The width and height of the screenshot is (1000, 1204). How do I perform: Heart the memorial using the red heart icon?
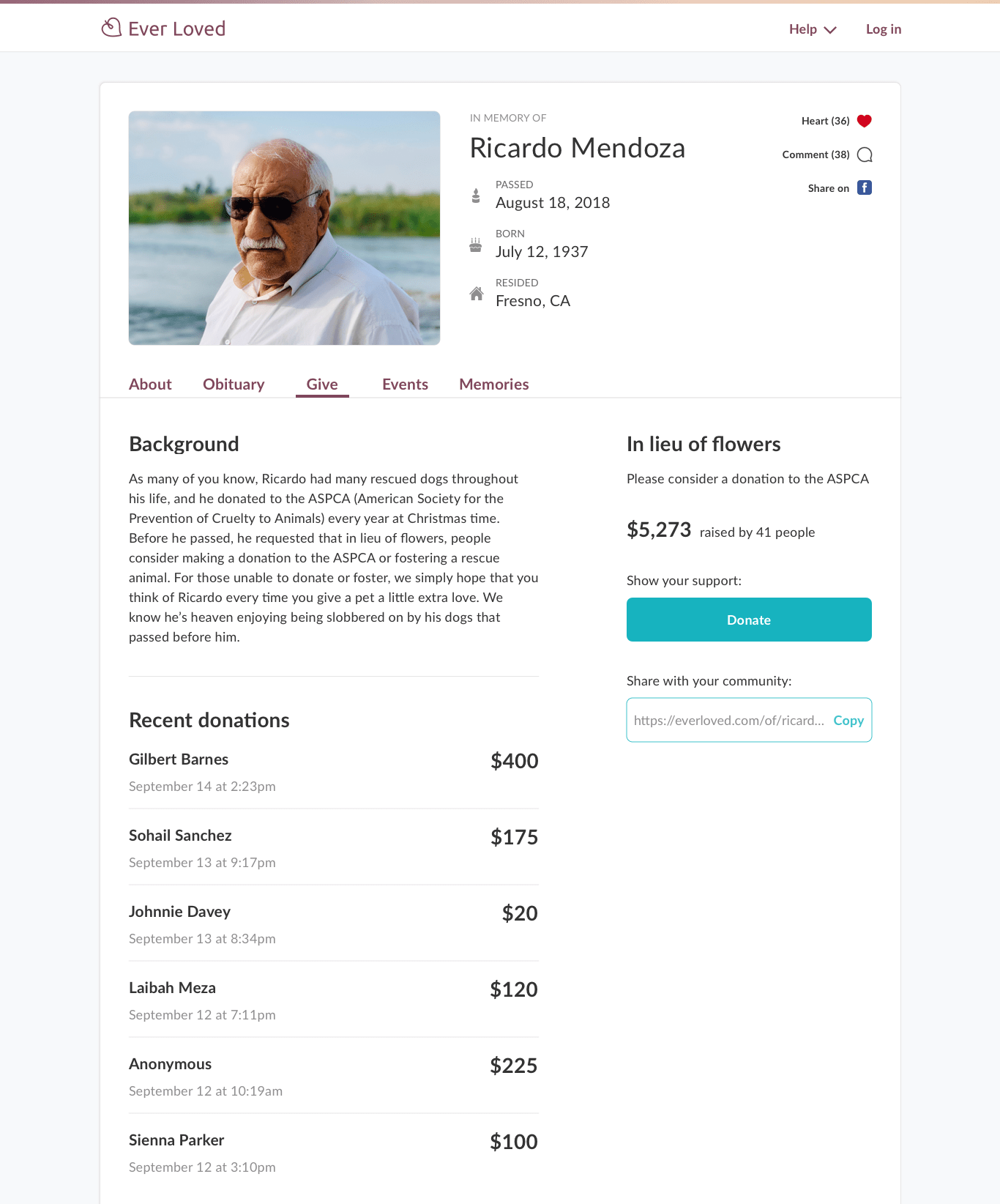[864, 120]
